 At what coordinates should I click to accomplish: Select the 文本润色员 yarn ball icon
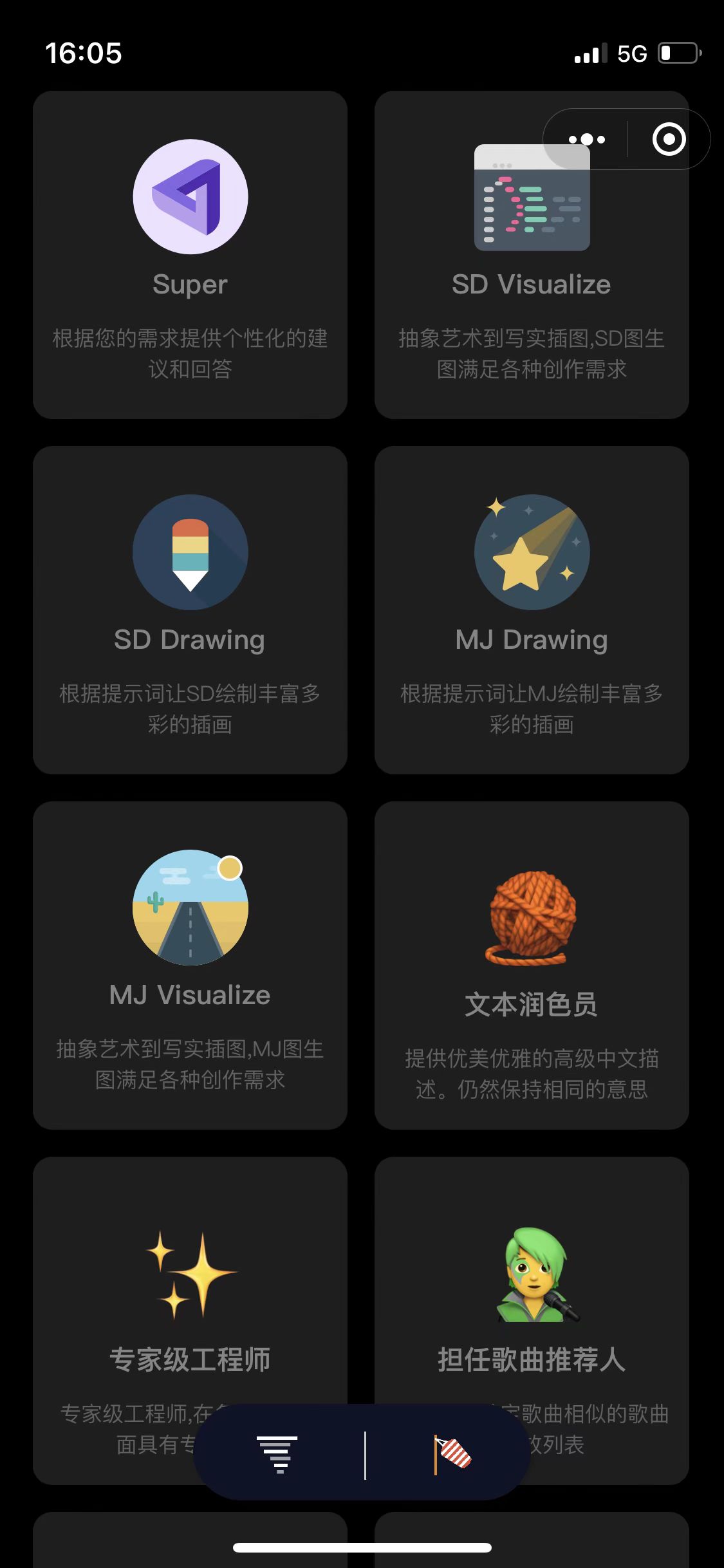coord(532,917)
